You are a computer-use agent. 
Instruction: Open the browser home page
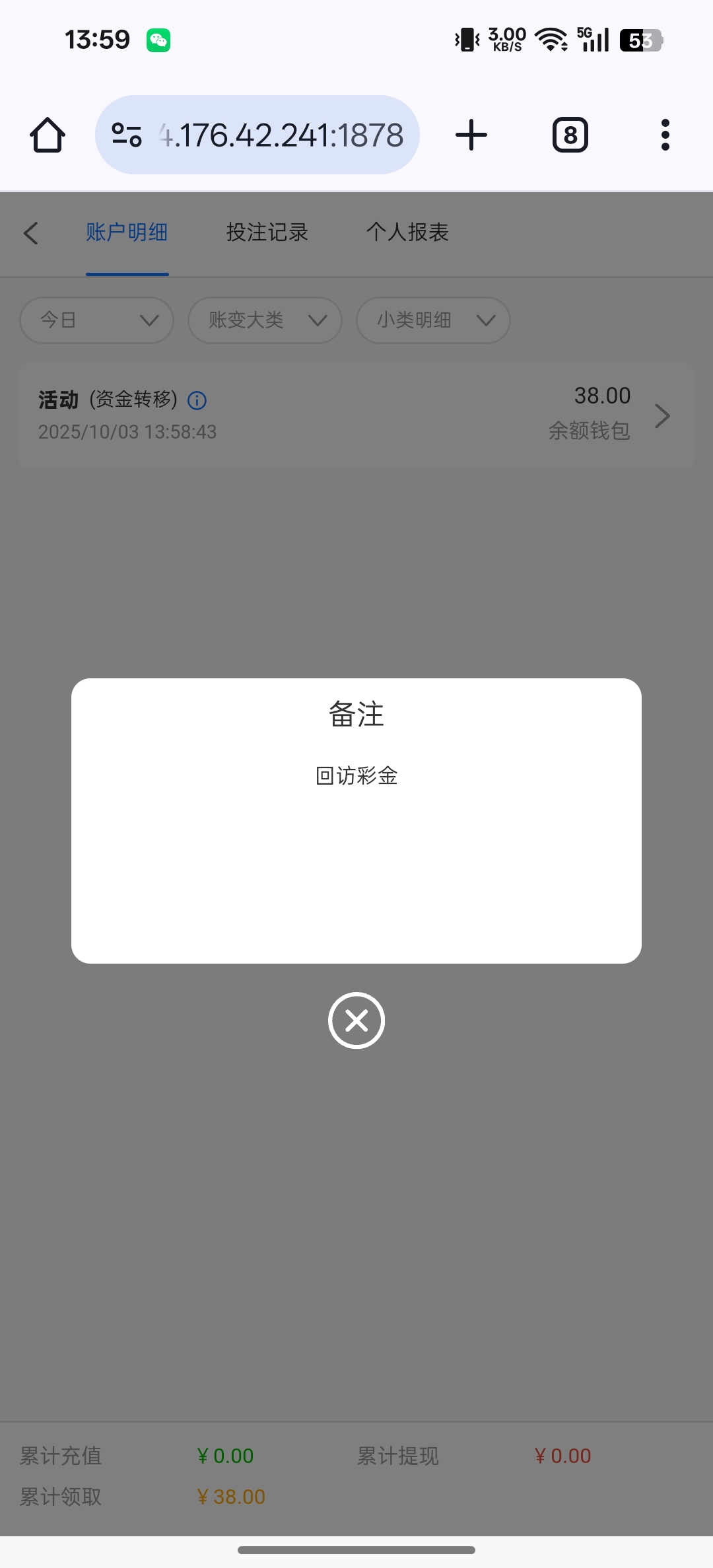click(x=48, y=135)
